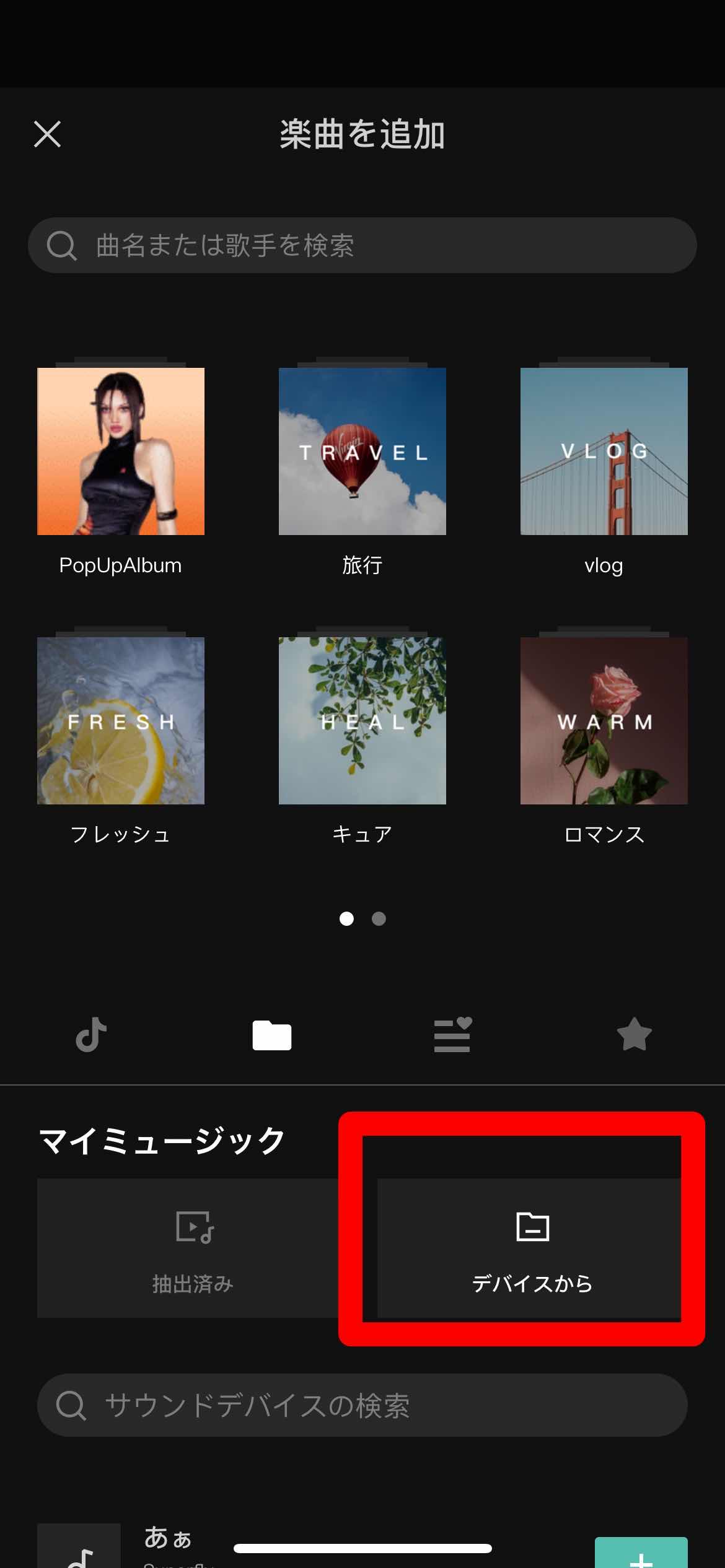
Task: Switch to the favorites star tab
Action: click(x=634, y=1035)
